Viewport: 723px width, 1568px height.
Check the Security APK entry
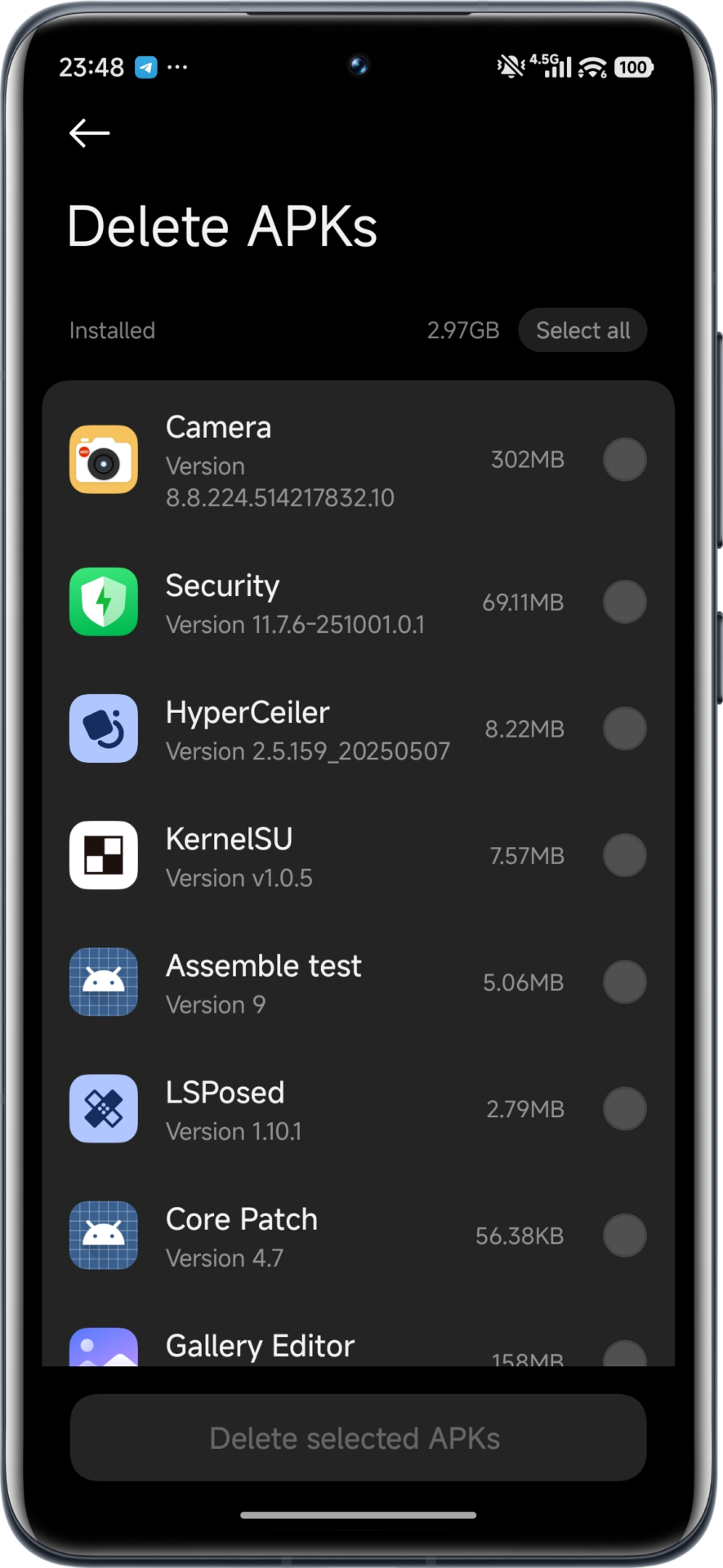pyautogui.click(x=624, y=602)
